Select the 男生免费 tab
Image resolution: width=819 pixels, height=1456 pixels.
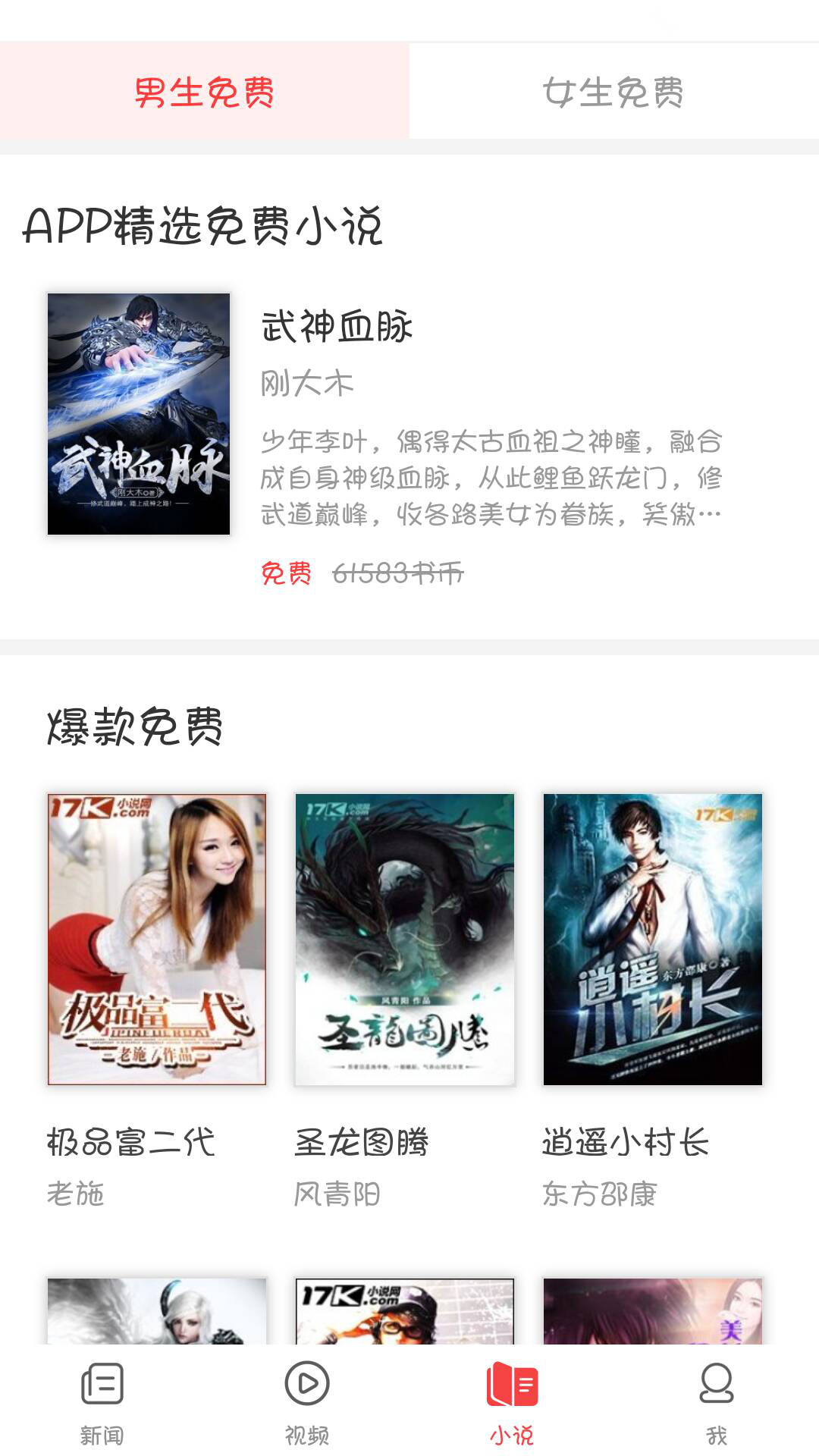[x=205, y=92]
